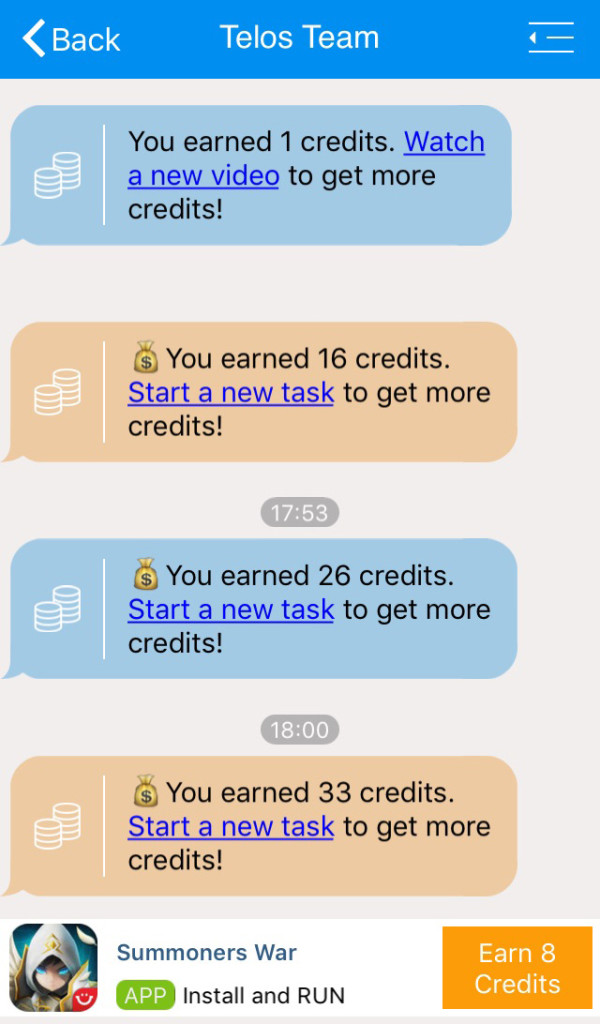600x1024 pixels.
Task: Tap 'Start a new task' under 16 credits
Action: tap(230, 392)
